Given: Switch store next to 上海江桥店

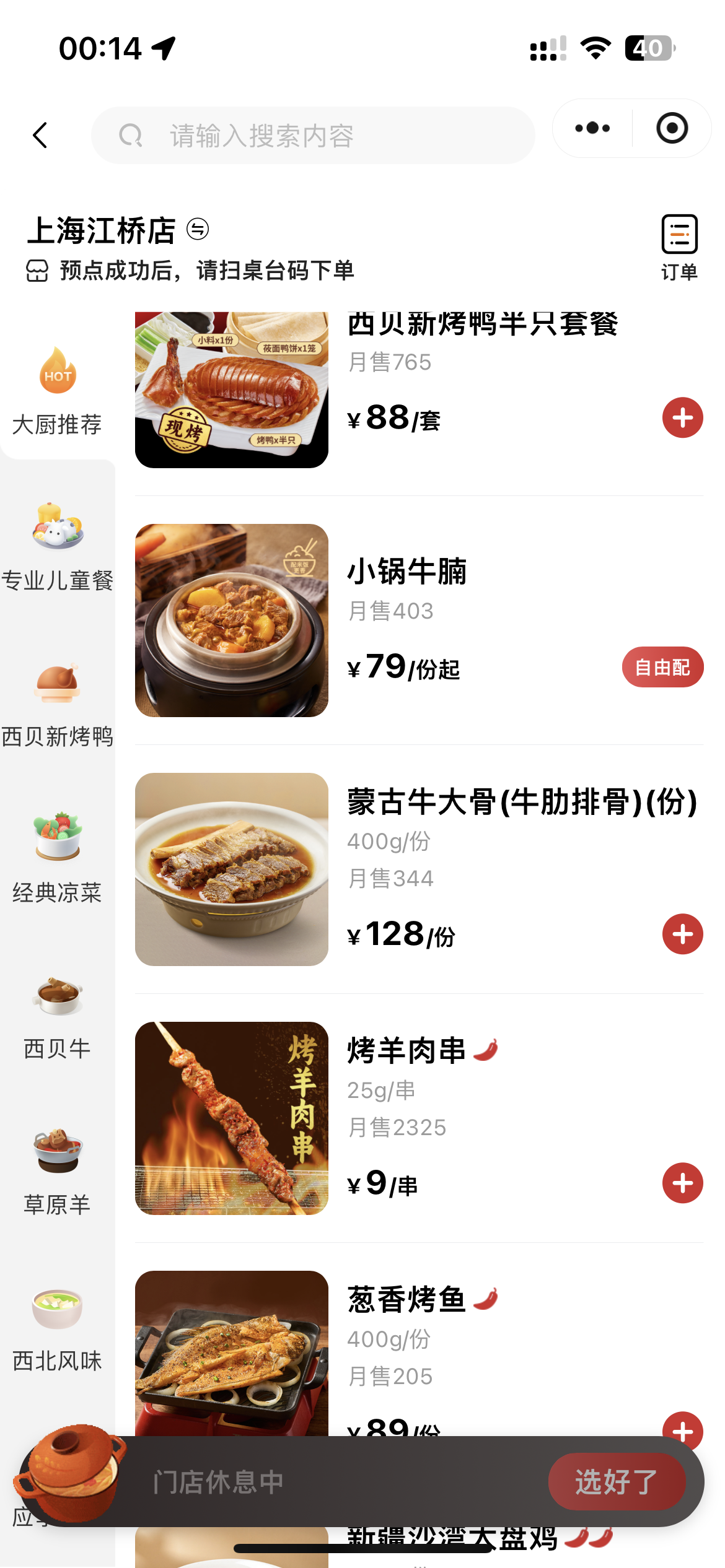Looking at the screenshot, I should pyautogui.click(x=198, y=229).
